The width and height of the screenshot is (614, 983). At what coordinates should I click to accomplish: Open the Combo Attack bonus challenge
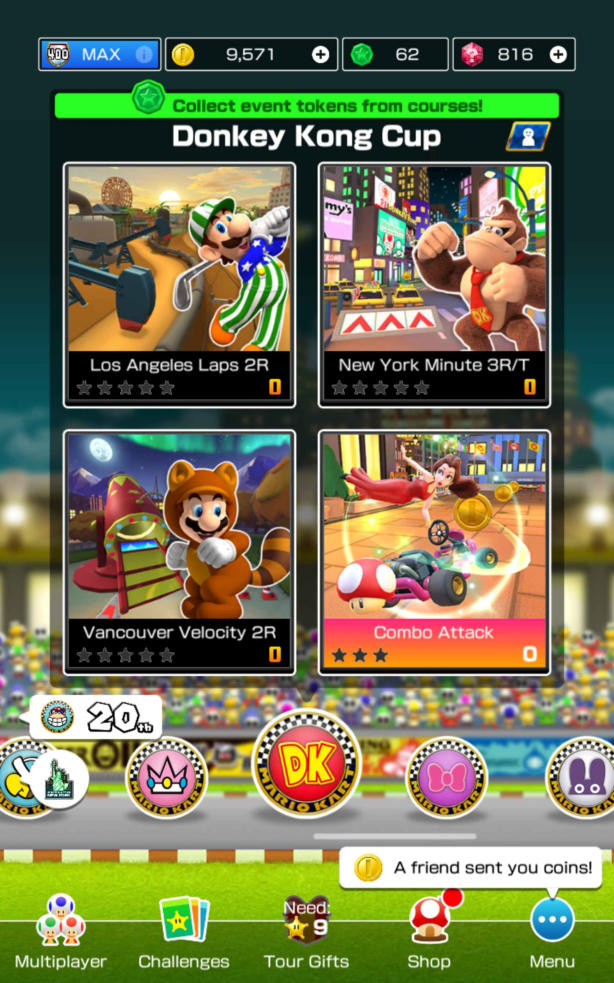[x=434, y=551]
